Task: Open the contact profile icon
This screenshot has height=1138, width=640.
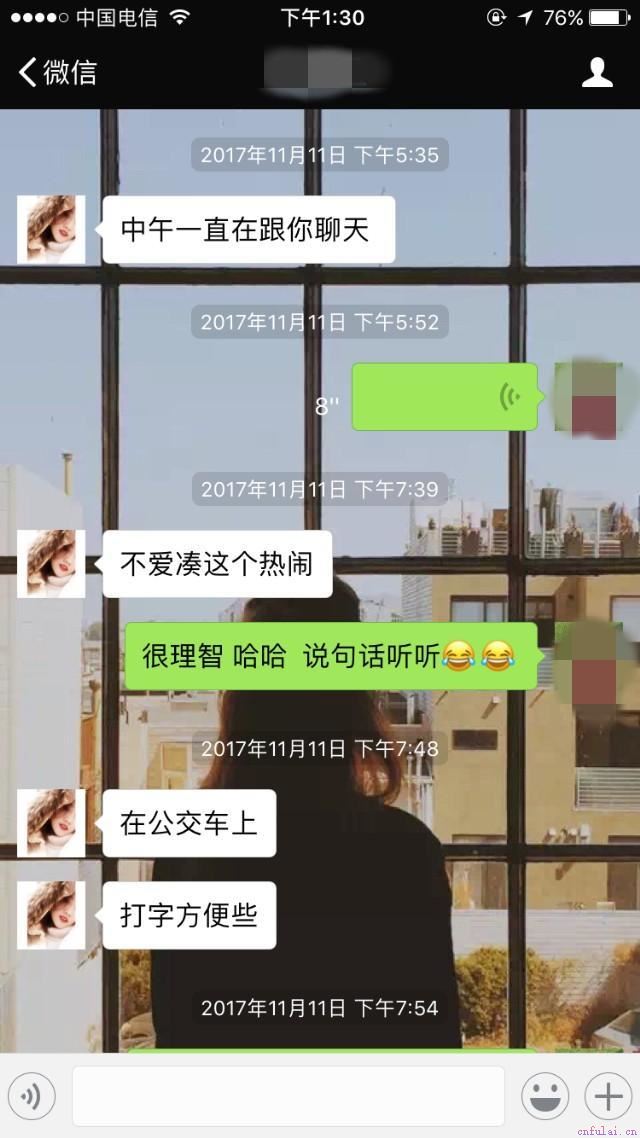Action: click(x=597, y=72)
